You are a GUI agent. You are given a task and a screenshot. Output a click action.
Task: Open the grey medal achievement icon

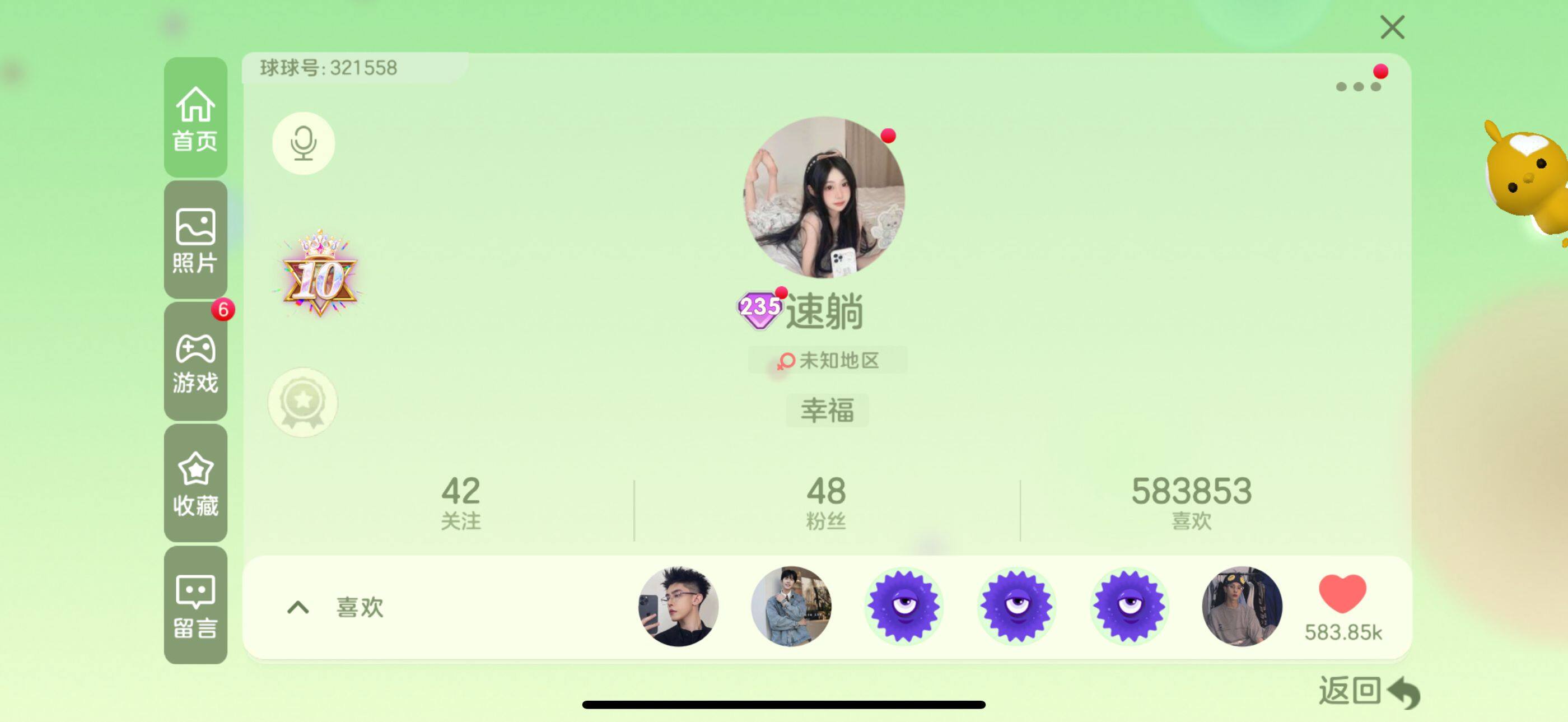(x=303, y=402)
